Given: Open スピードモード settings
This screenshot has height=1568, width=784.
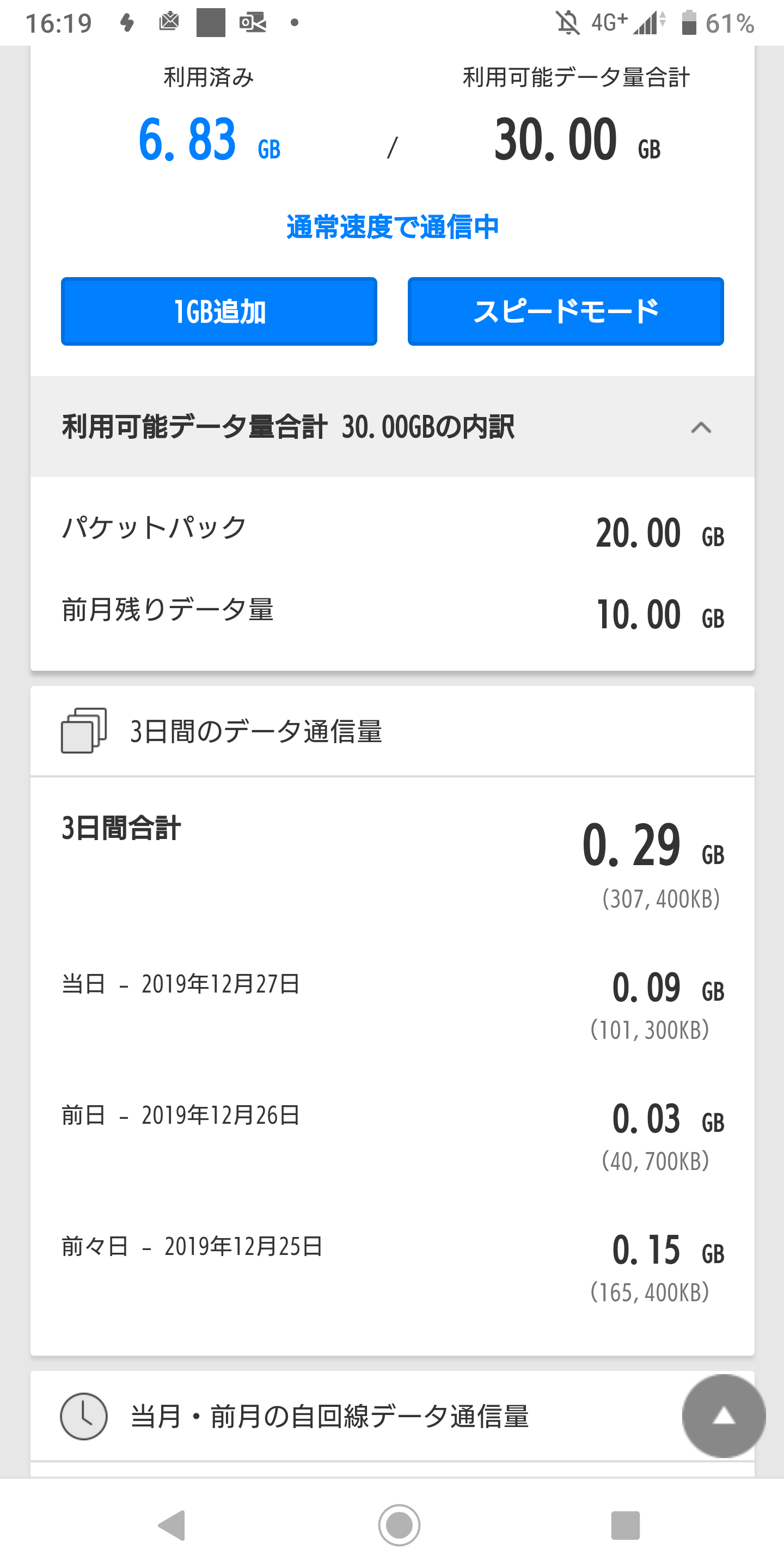Looking at the screenshot, I should coord(566,311).
